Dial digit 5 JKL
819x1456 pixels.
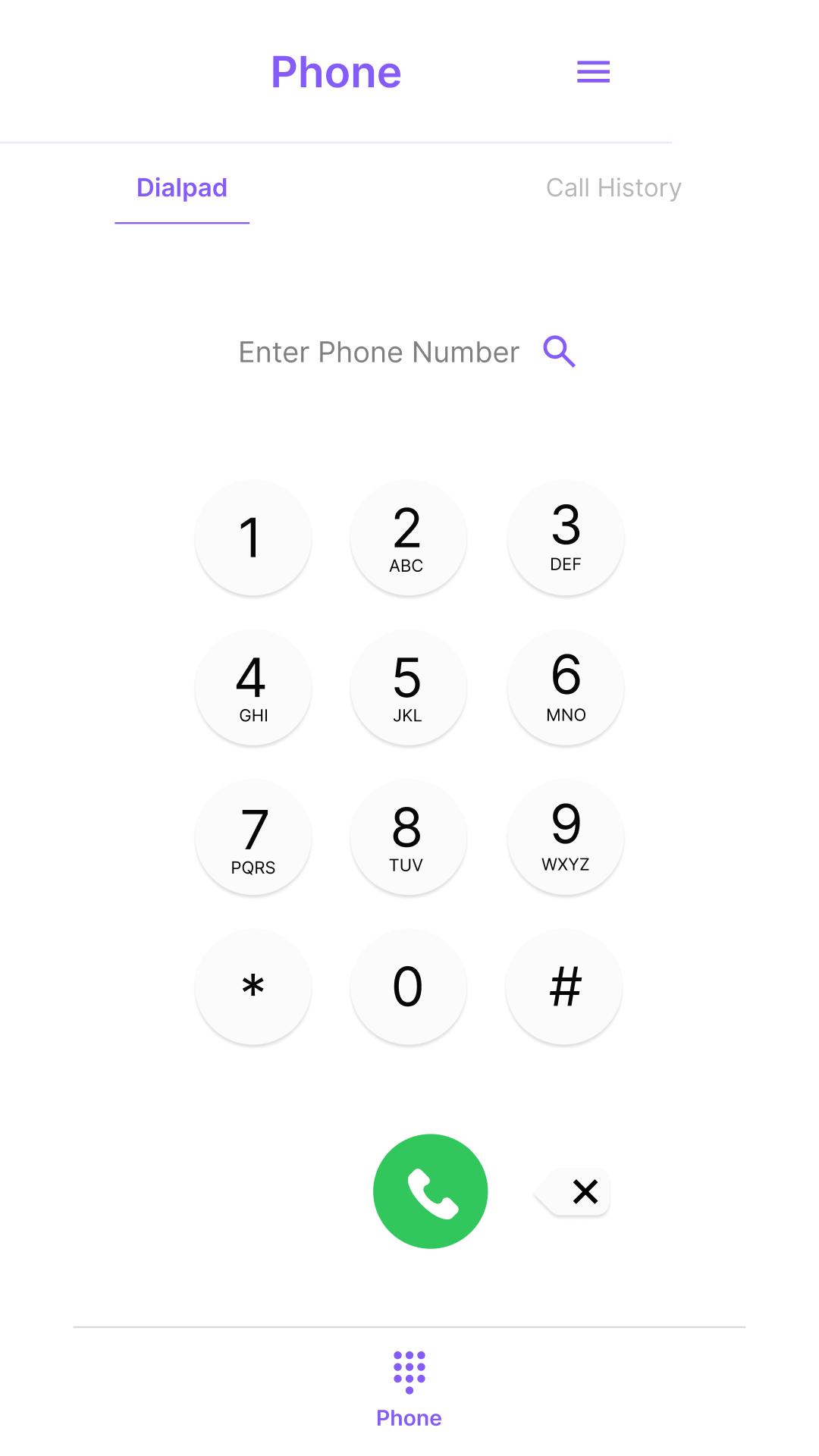coord(408,687)
